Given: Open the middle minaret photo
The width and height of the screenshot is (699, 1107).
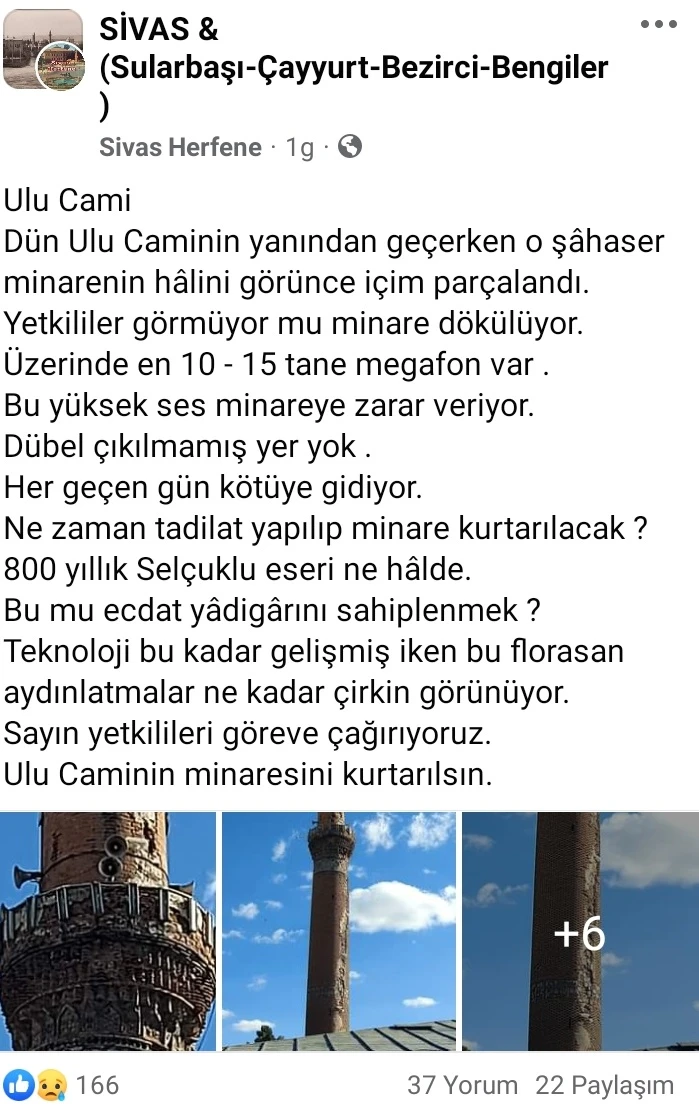Looking at the screenshot, I should [x=339, y=931].
